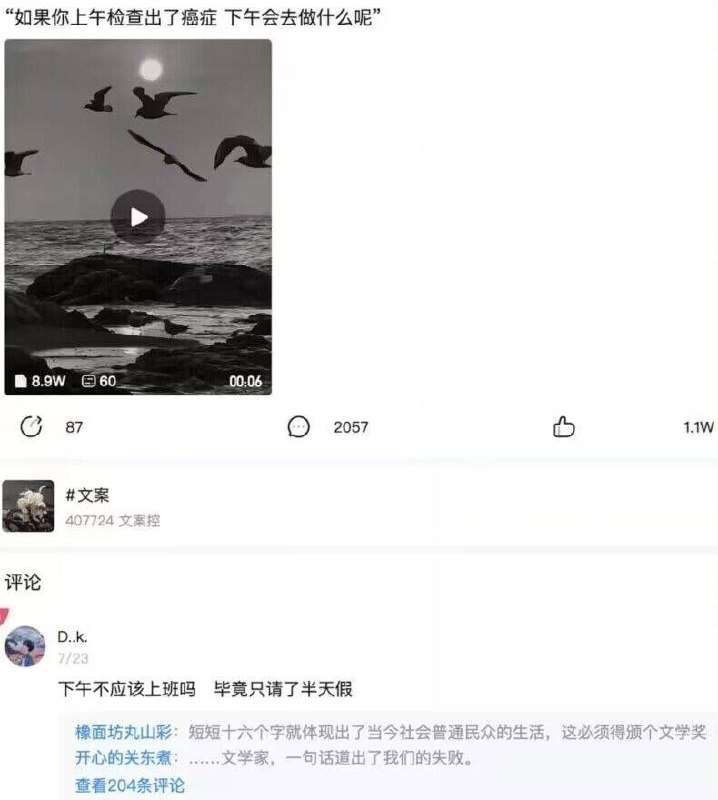Screen dimensions: 718x800
Task: Open the comments bubble showing 2057
Action: [x=298, y=427]
